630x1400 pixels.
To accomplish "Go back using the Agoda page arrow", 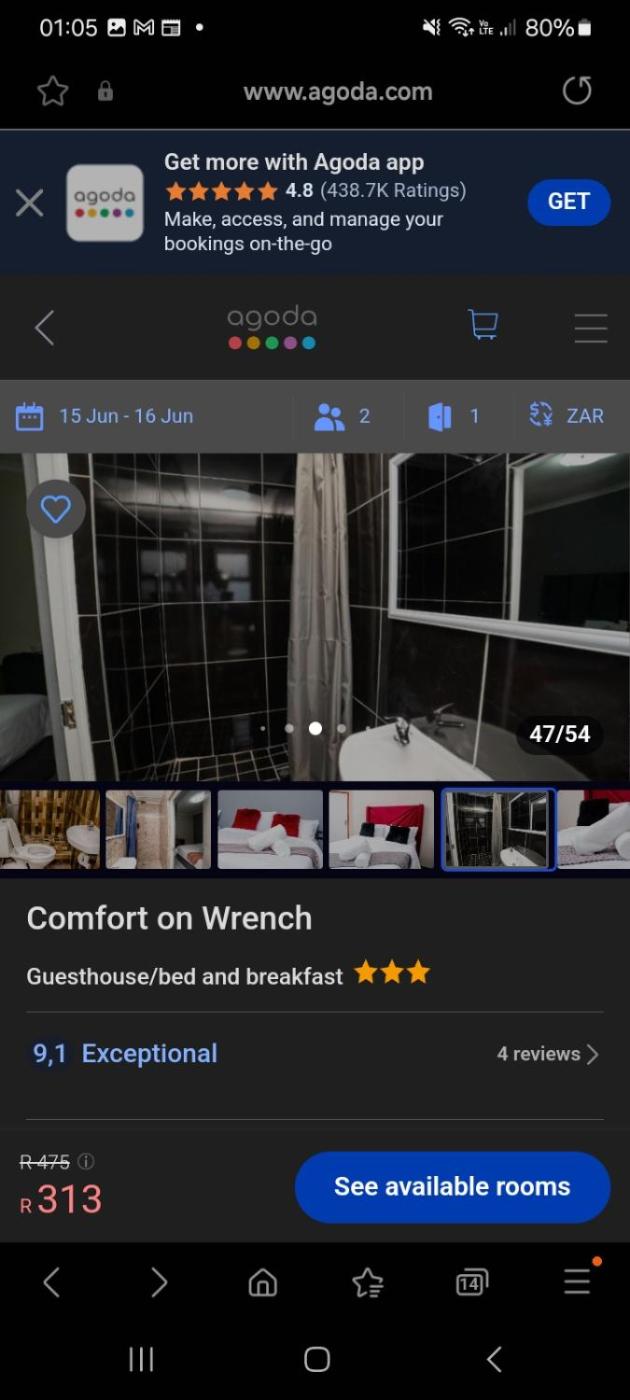I will coord(44,328).
